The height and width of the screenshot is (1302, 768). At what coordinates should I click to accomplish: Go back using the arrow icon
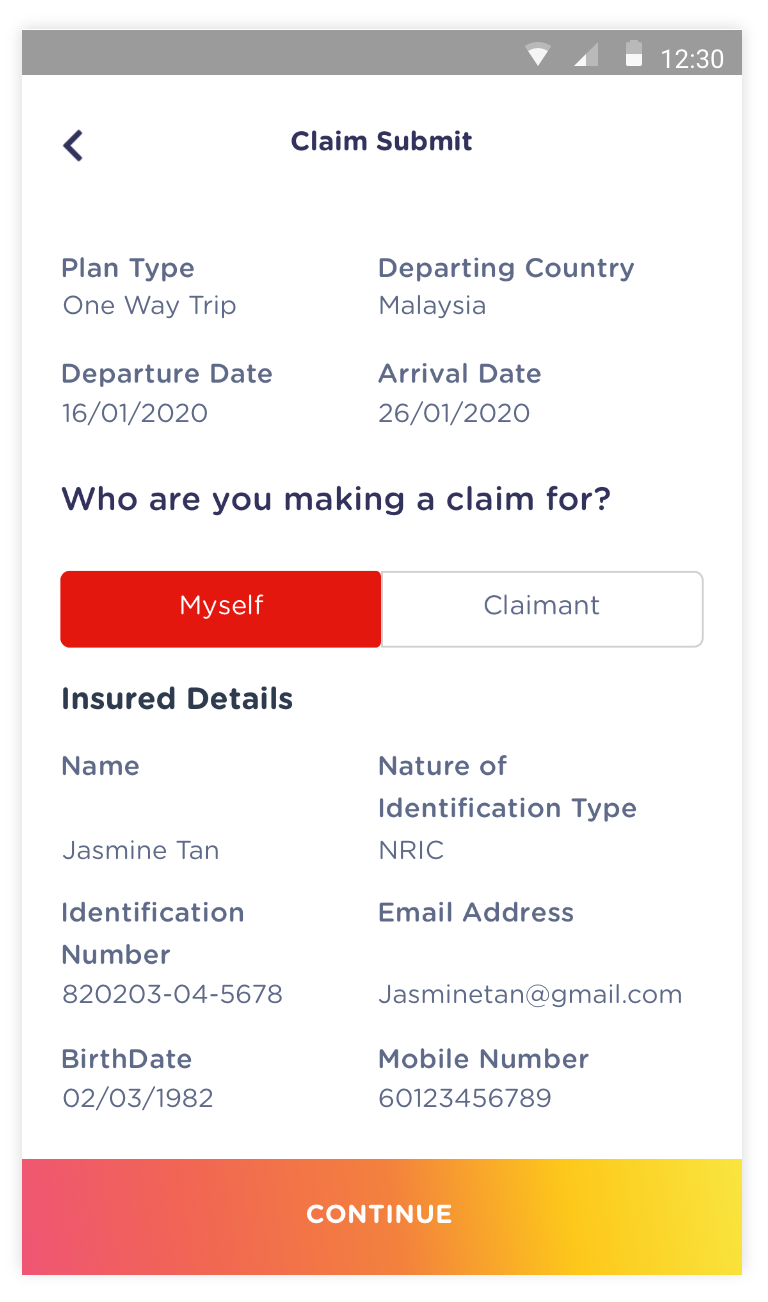(x=73, y=146)
